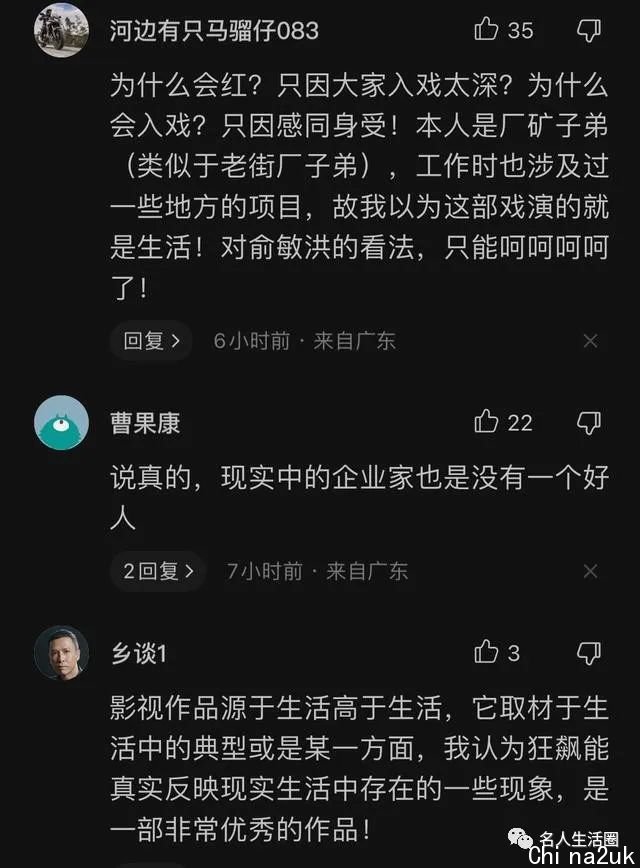The image size is (640, 868).
Task: Dislike 曹果康's comment
Action: 590,422
